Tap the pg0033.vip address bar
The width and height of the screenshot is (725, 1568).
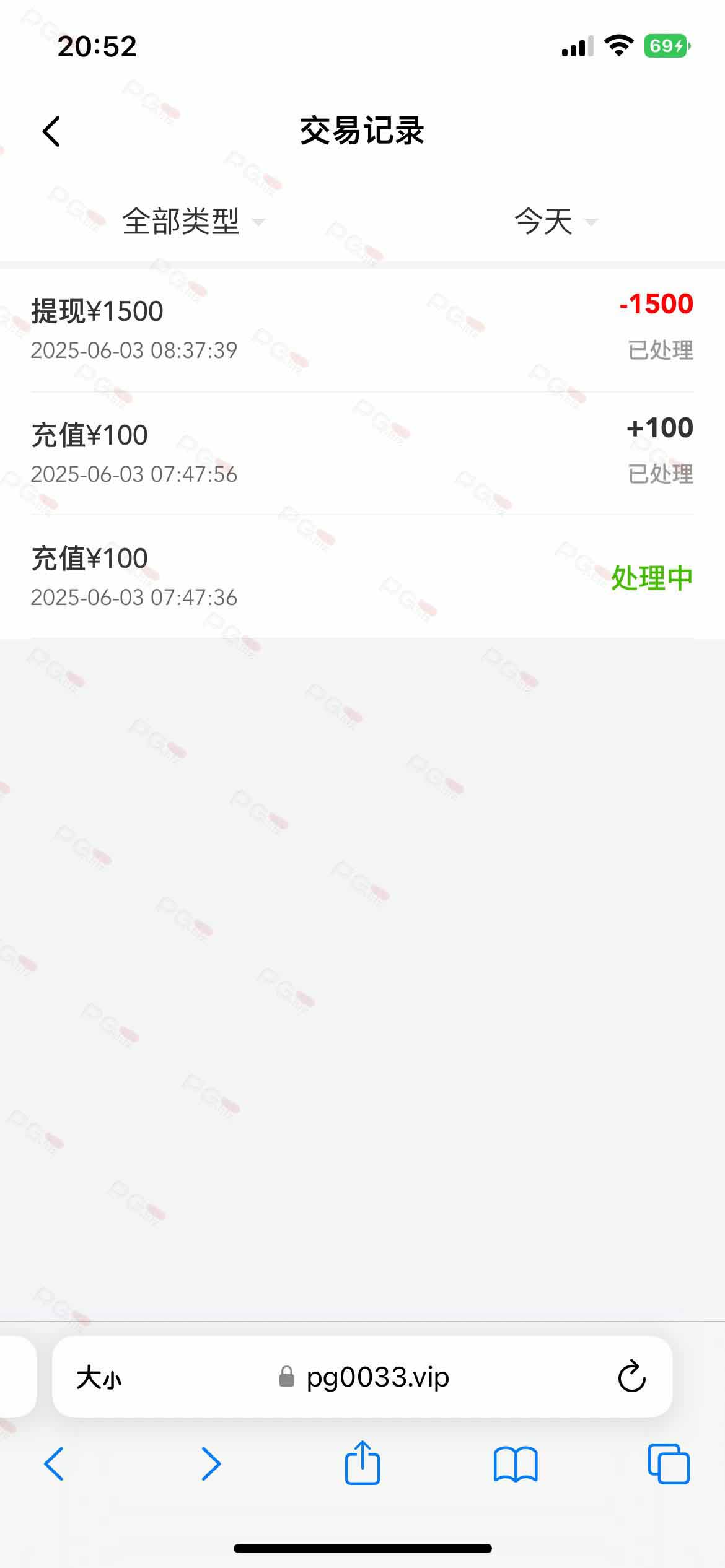[364, 1377]
